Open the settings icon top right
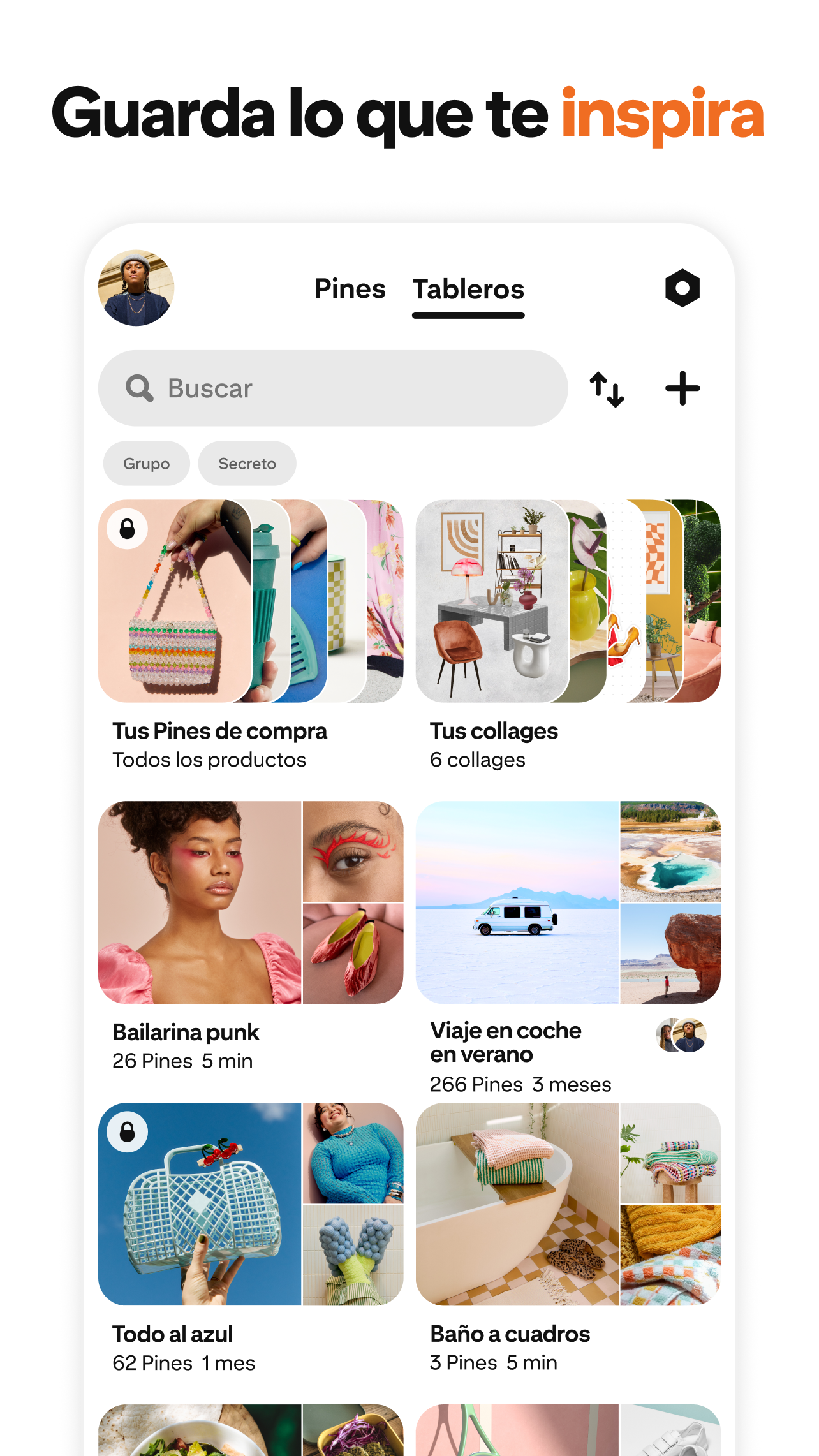Image resolution: width=819 pixels, height=1456 pixels. 682,288
